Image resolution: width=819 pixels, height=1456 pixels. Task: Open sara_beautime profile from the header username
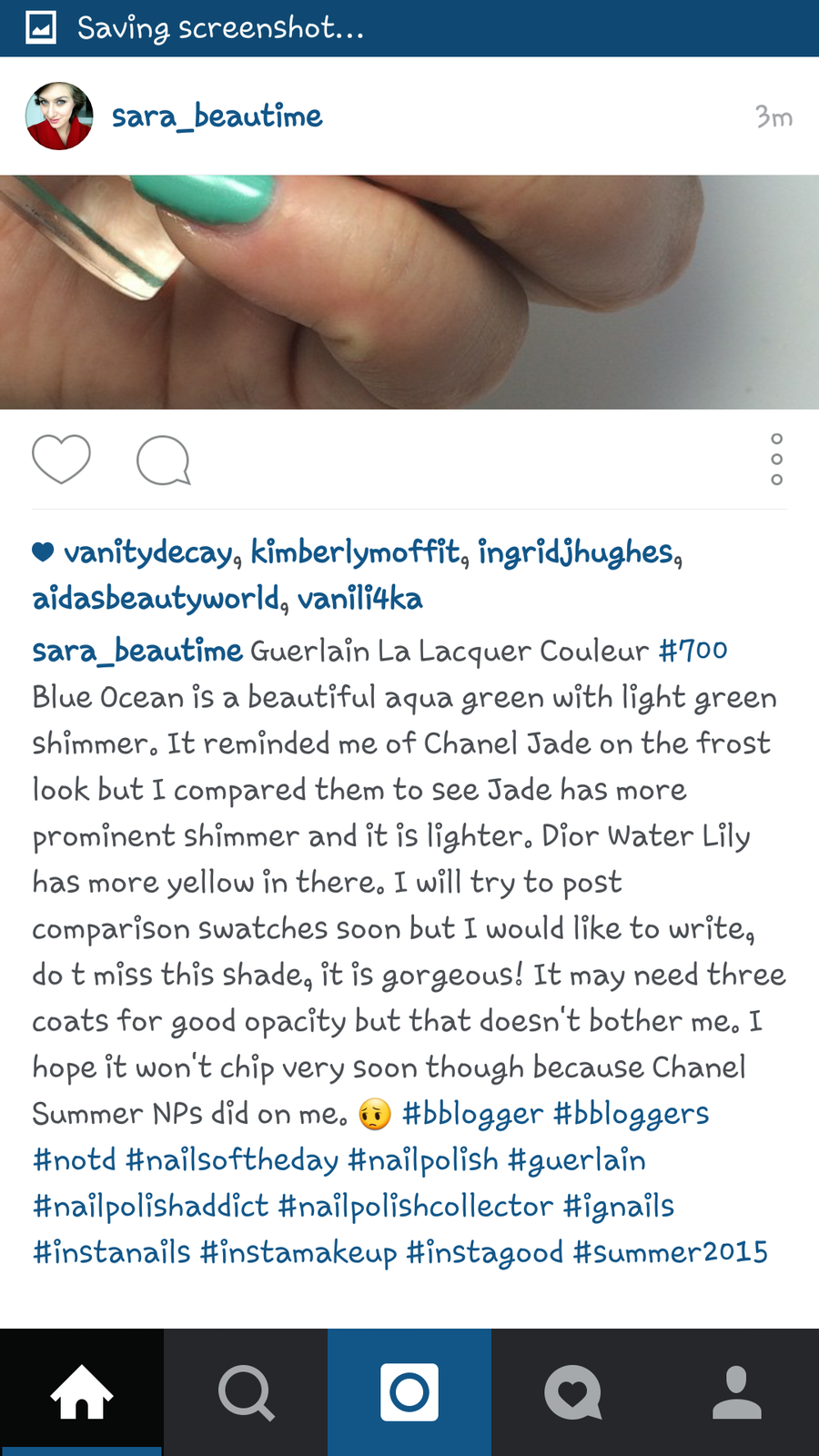[x=217, y=116]
